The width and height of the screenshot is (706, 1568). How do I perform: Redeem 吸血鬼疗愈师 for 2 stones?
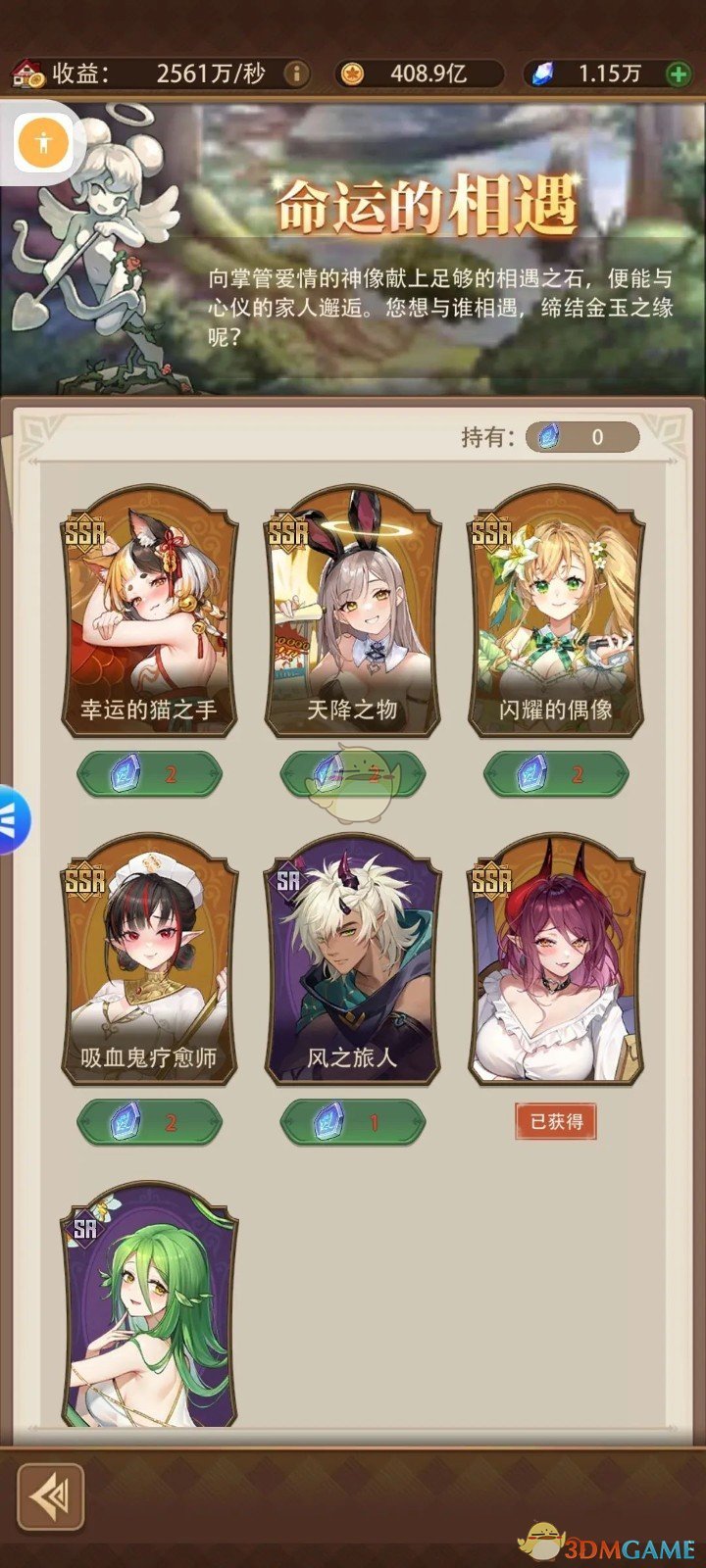coord(149,1122)
